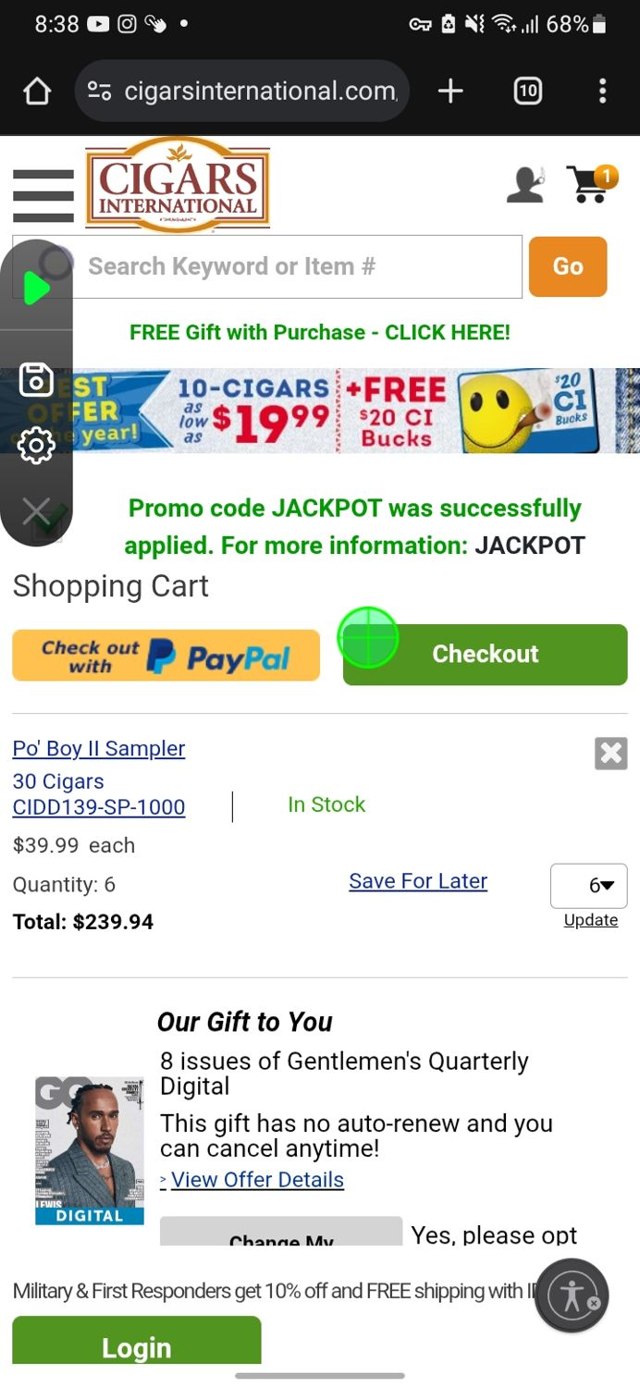Tap the orange Go search button
Image resolution: width=640 pixels, height=1387 pixels.
[567, 267]
